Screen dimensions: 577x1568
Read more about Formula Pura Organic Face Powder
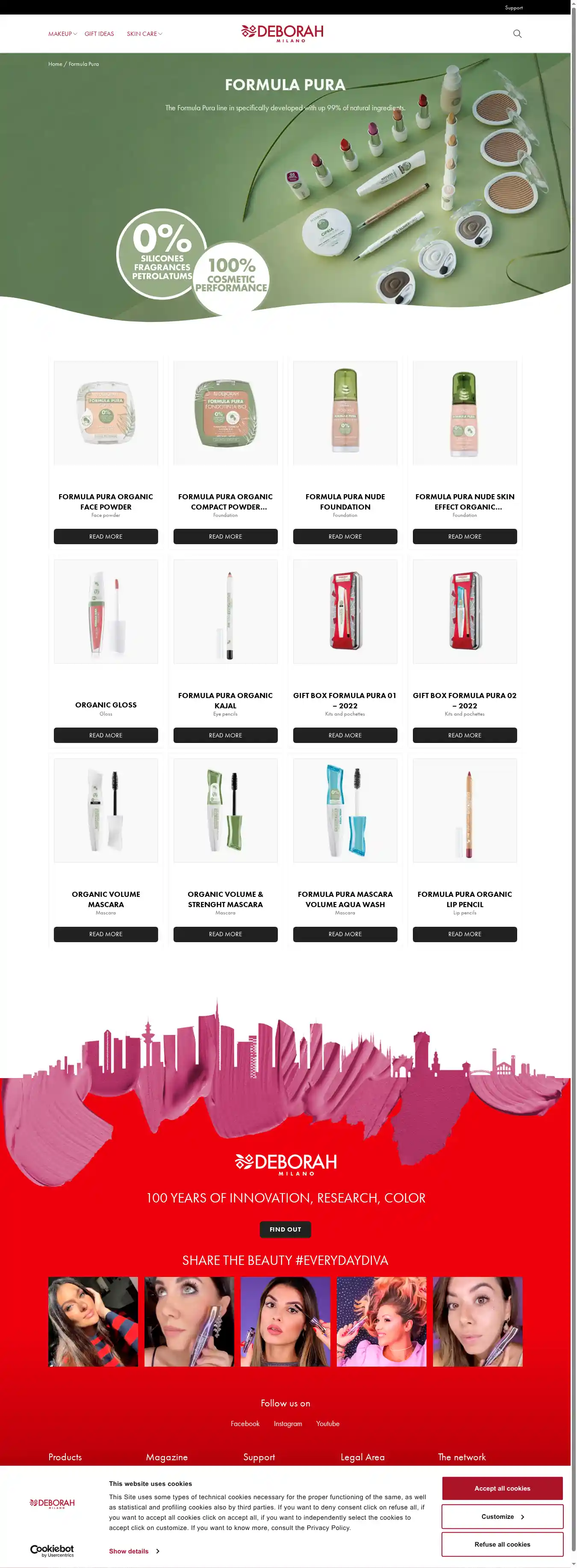tap(106, 536)
